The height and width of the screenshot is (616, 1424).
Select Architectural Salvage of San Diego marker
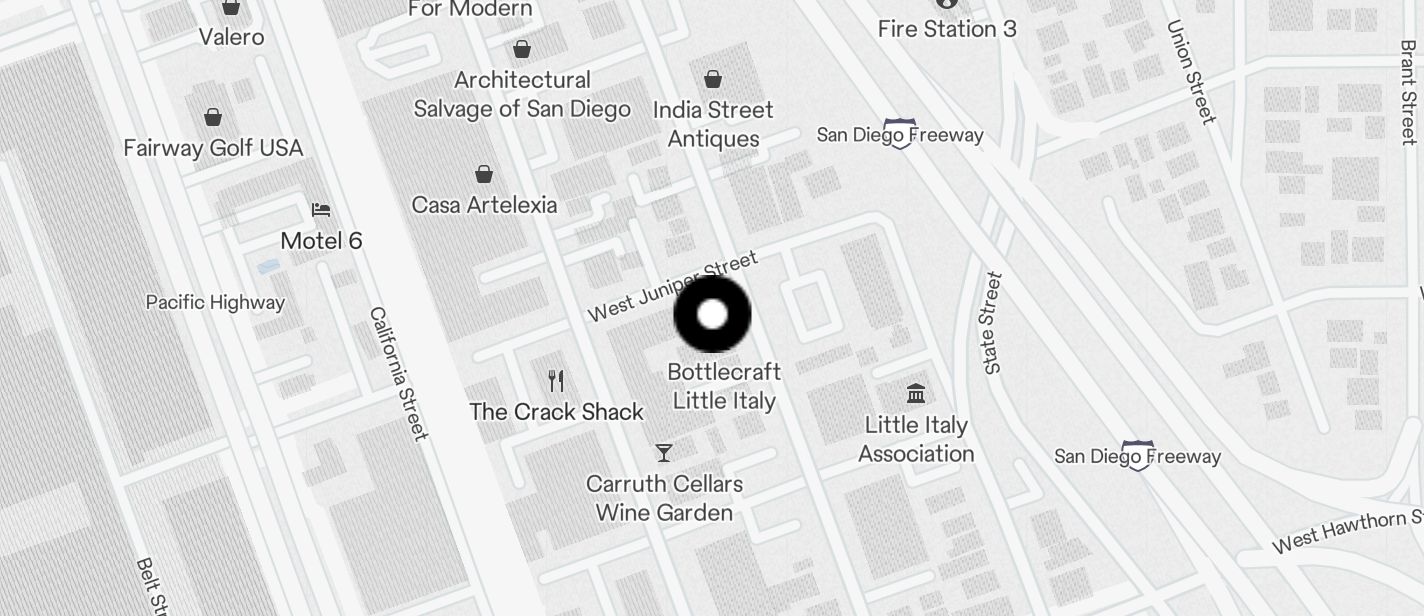[x=522, y=50]
